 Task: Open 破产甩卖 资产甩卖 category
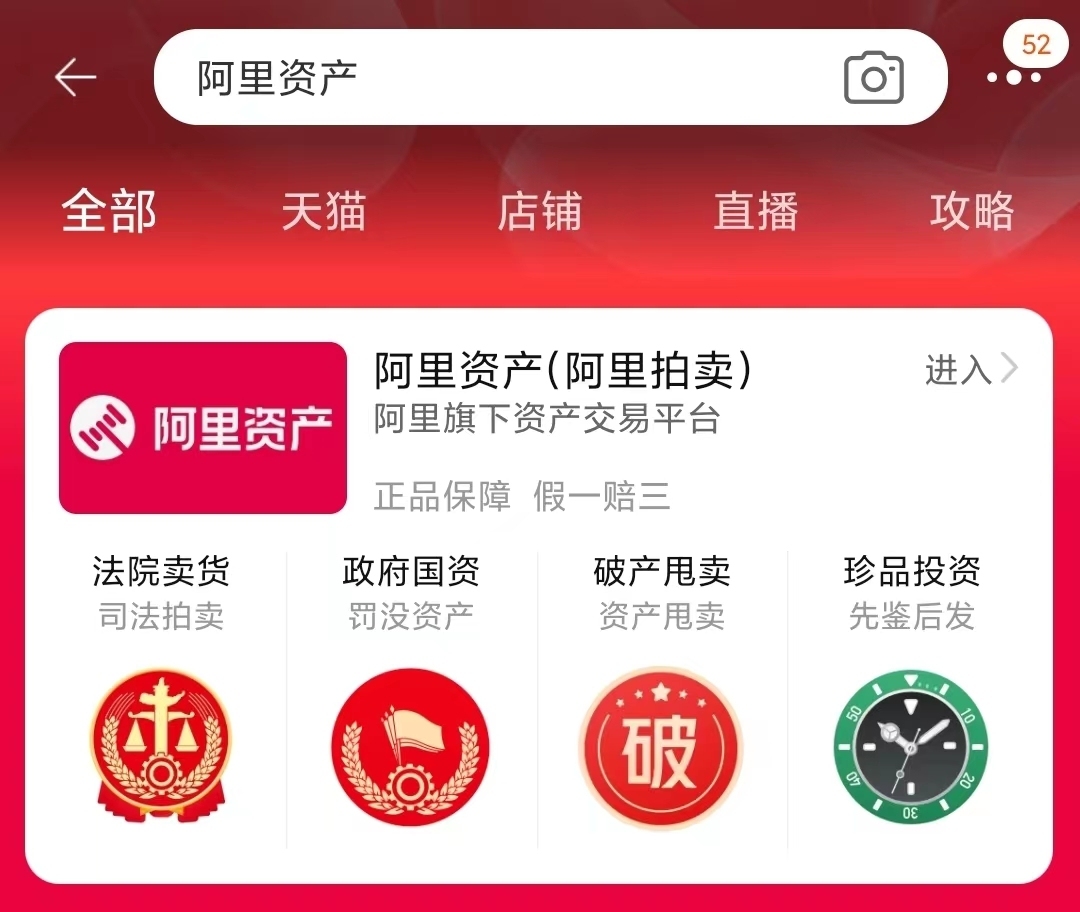[x=662, y=700]
